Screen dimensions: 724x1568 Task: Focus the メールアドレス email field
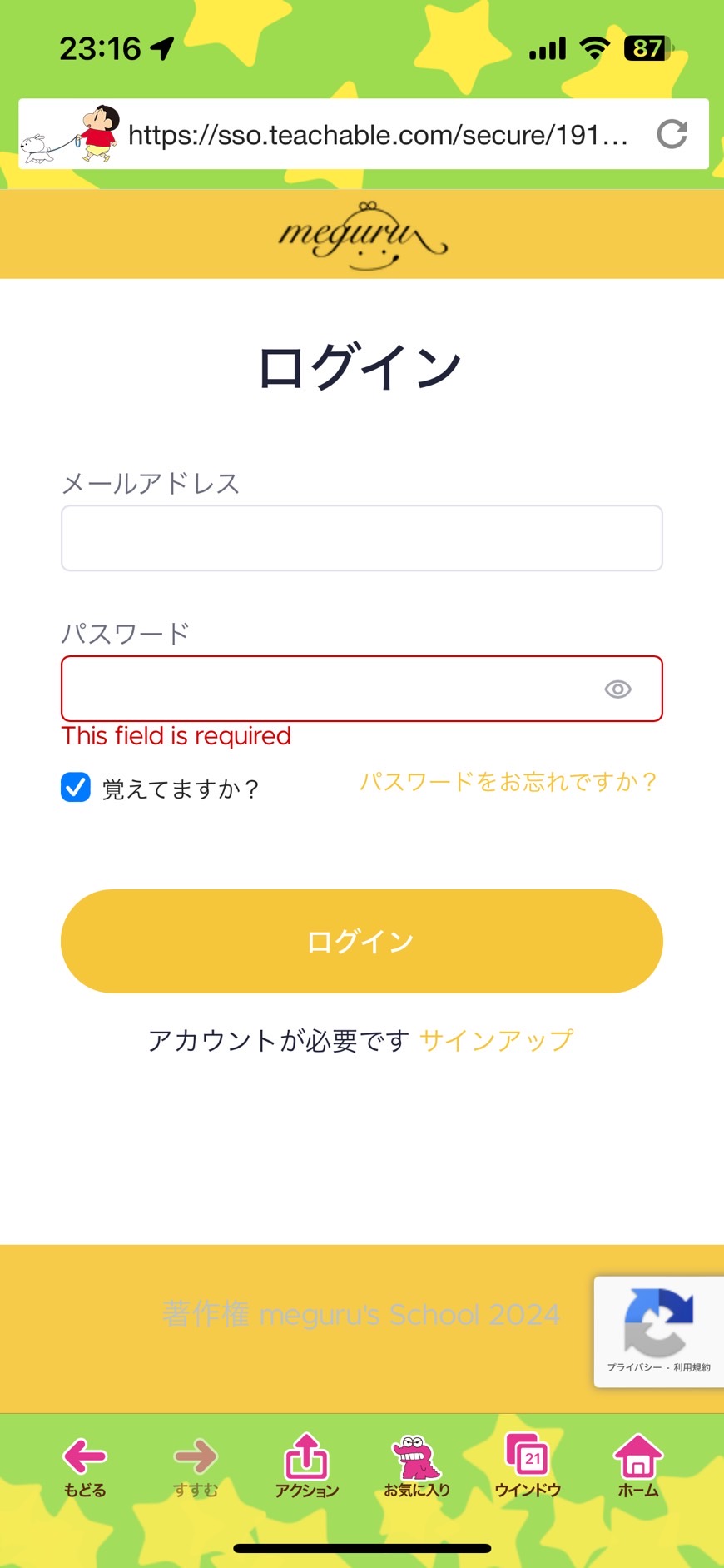pyautogui.click(x=362, y=538)
